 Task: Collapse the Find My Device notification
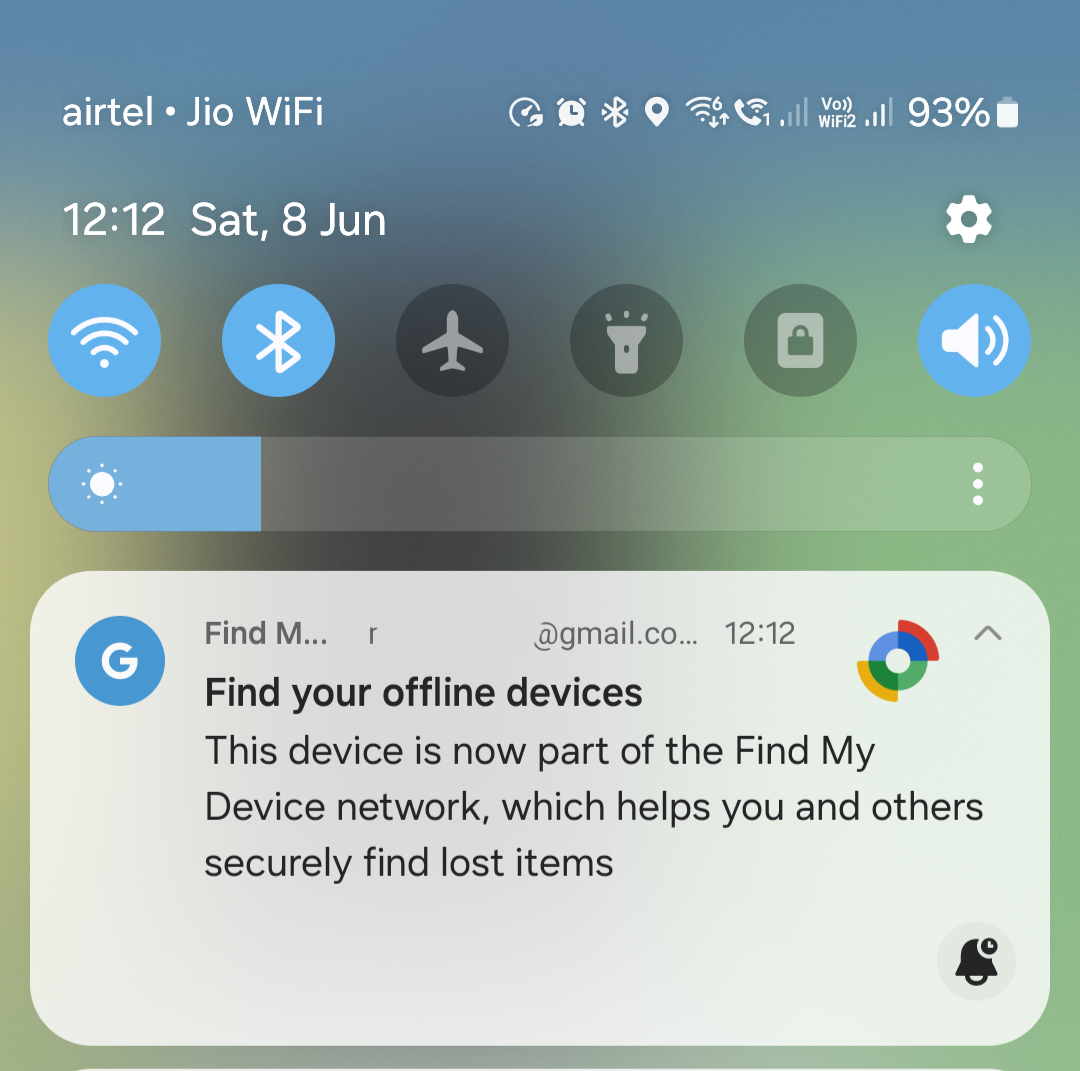point(987,633)
